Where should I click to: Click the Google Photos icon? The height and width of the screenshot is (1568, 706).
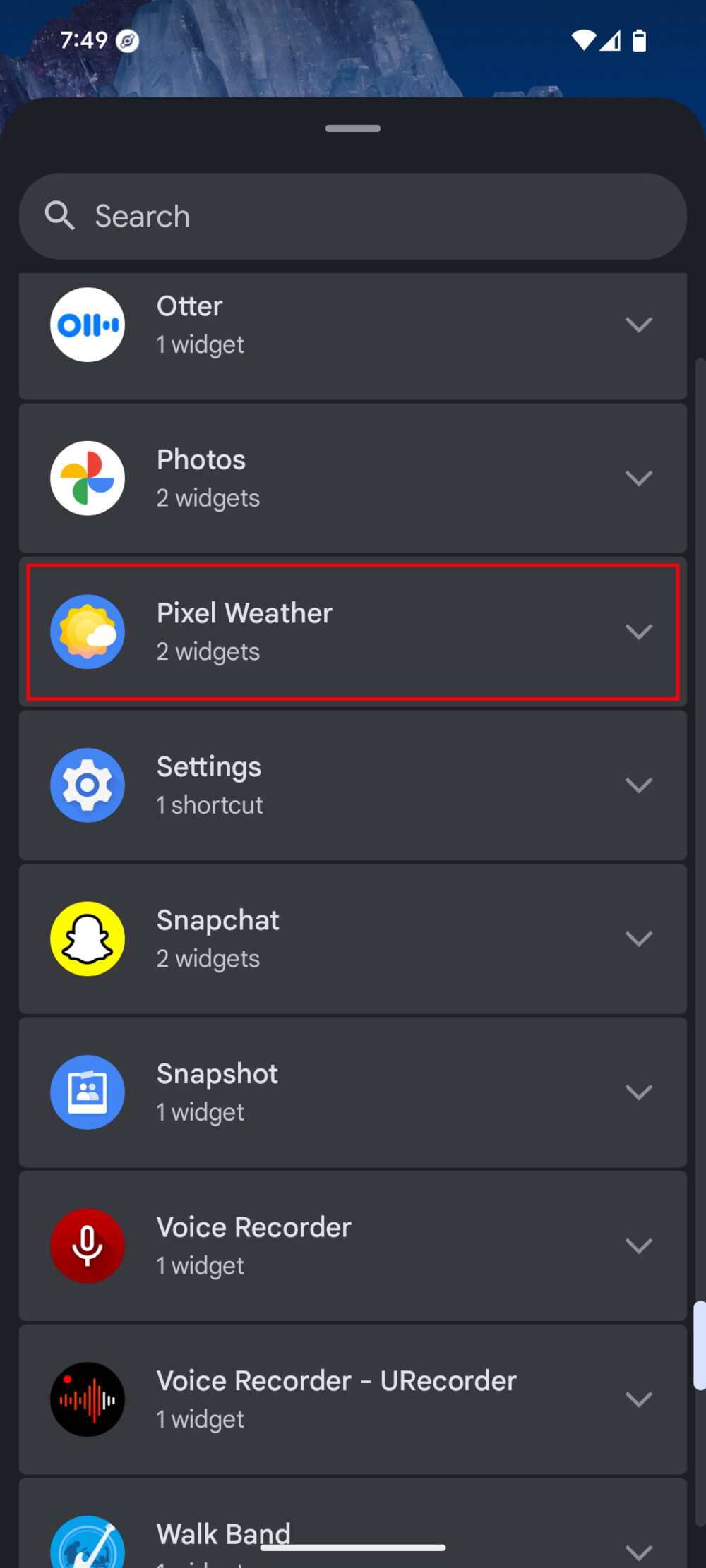(88, 478)
